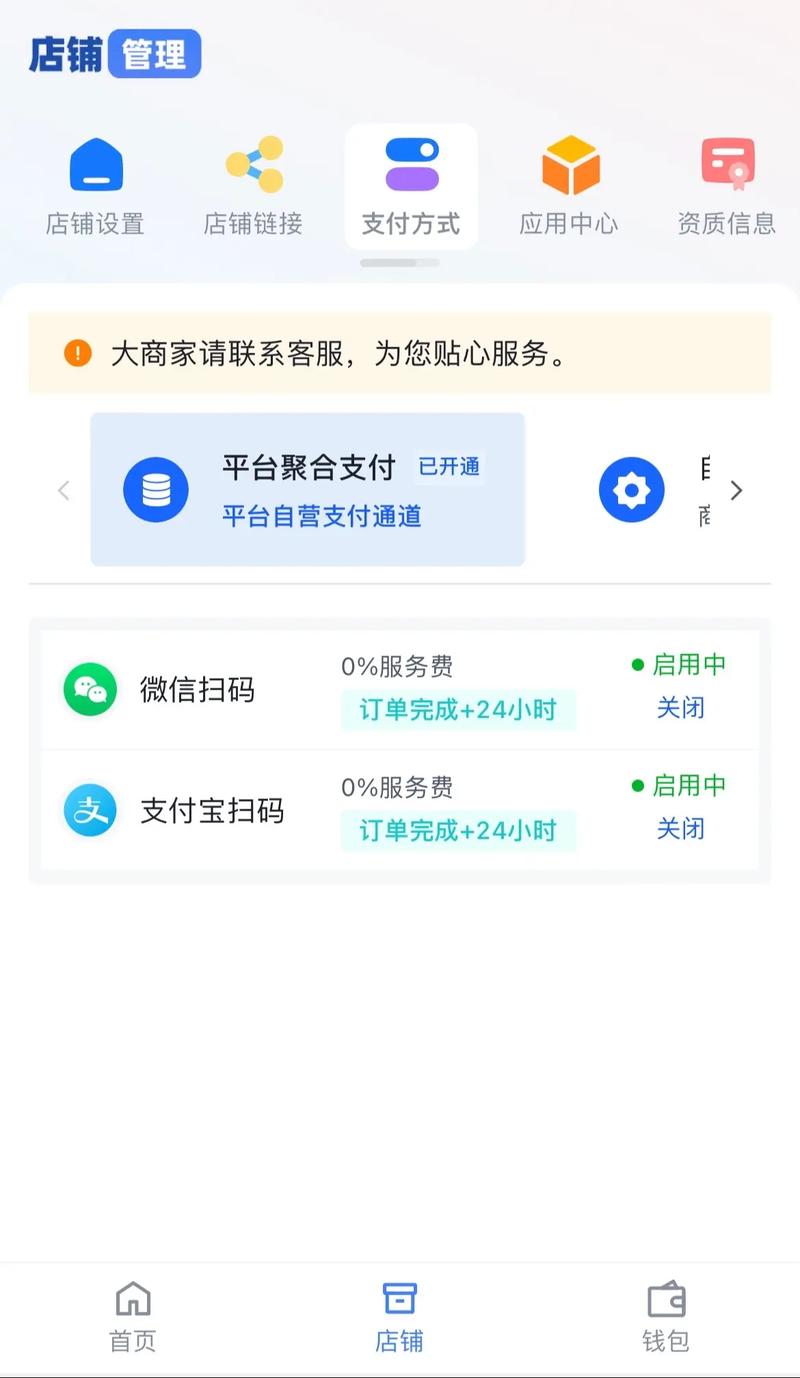
Task: Go to the 首页 home tab
Action: (133, 1317)
